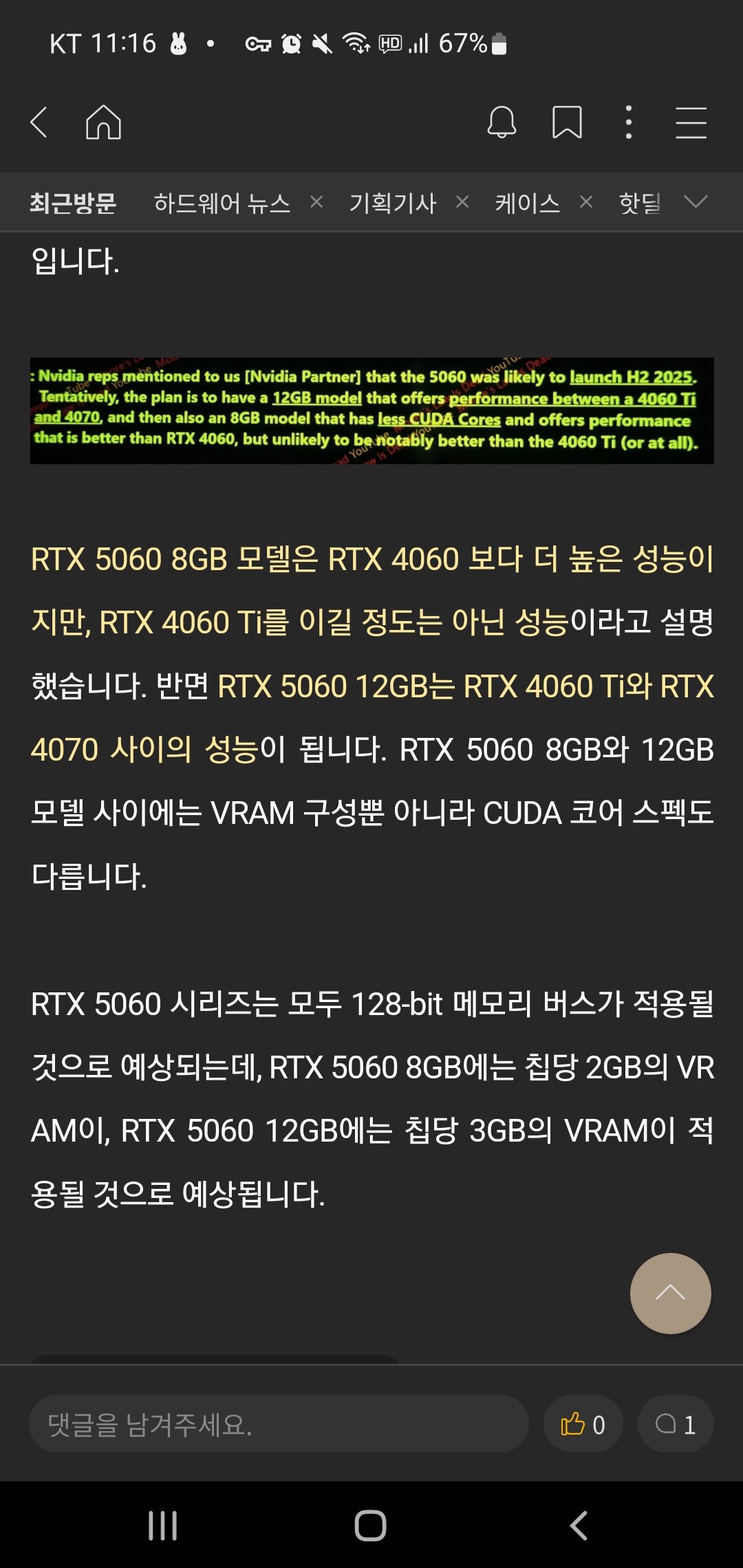Switch to the 기획기사 tab
The height and width of the screenshot is (1568, 743).
coord(393,203)
